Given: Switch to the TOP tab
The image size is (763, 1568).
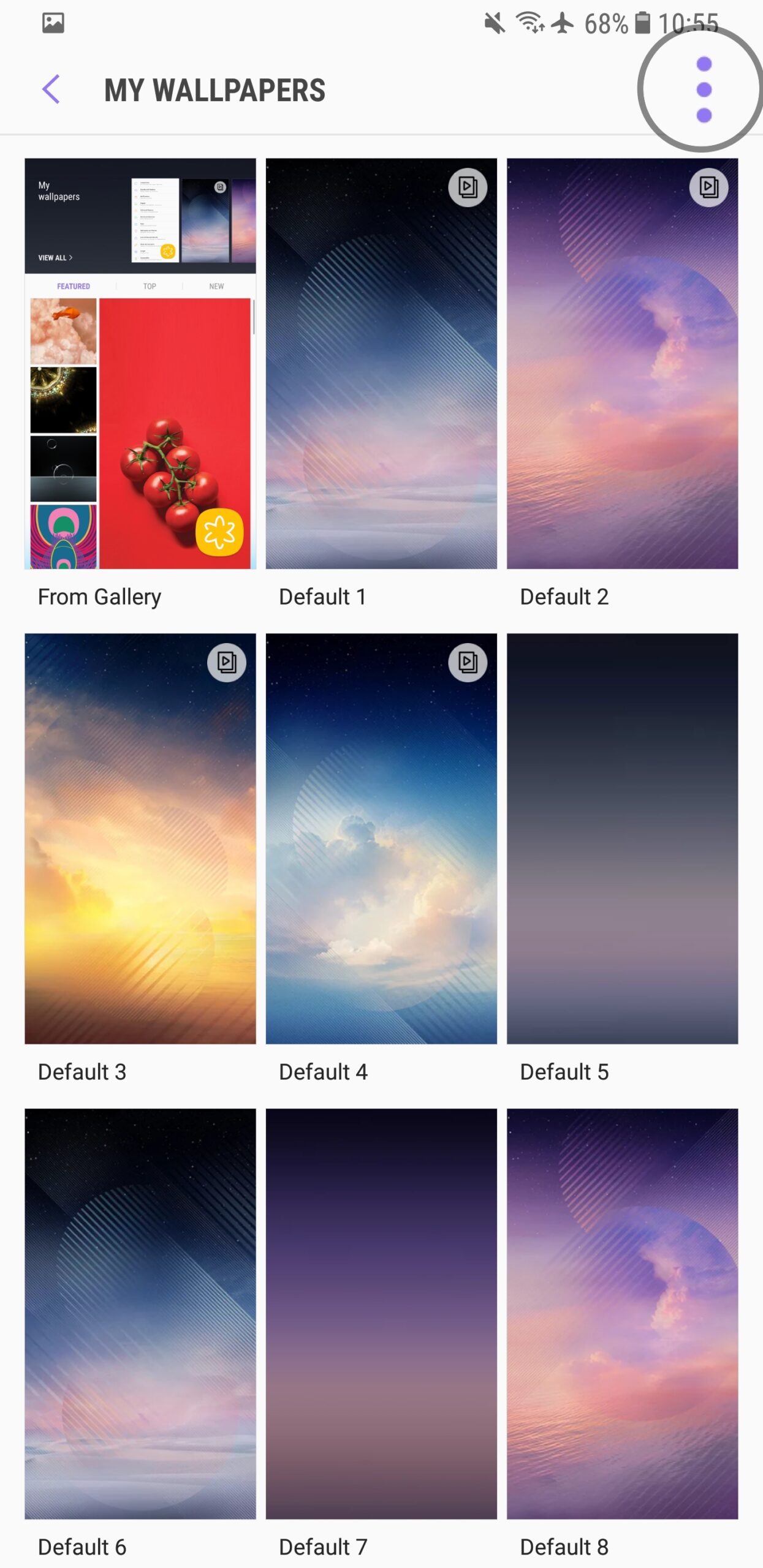Looking at the screenshot, I should (149, 285).
